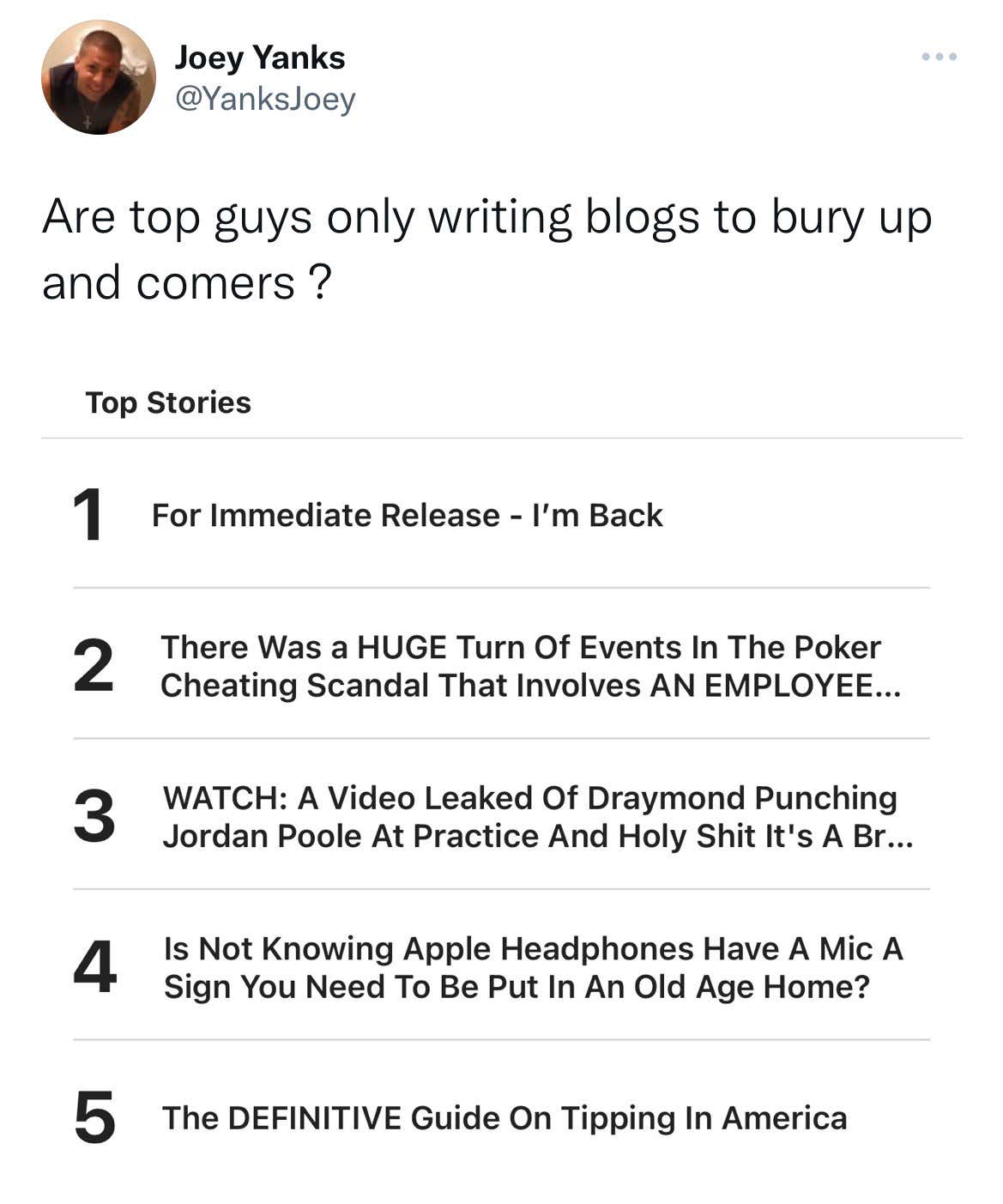
Task: Click the number 4 ranking label
Action: click(93, 967)
